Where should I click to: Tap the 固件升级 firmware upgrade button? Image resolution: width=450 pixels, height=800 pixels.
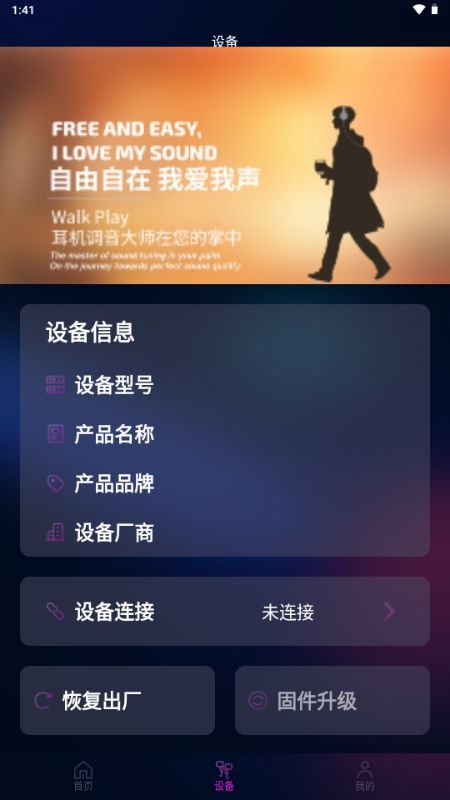click(332, 701)
